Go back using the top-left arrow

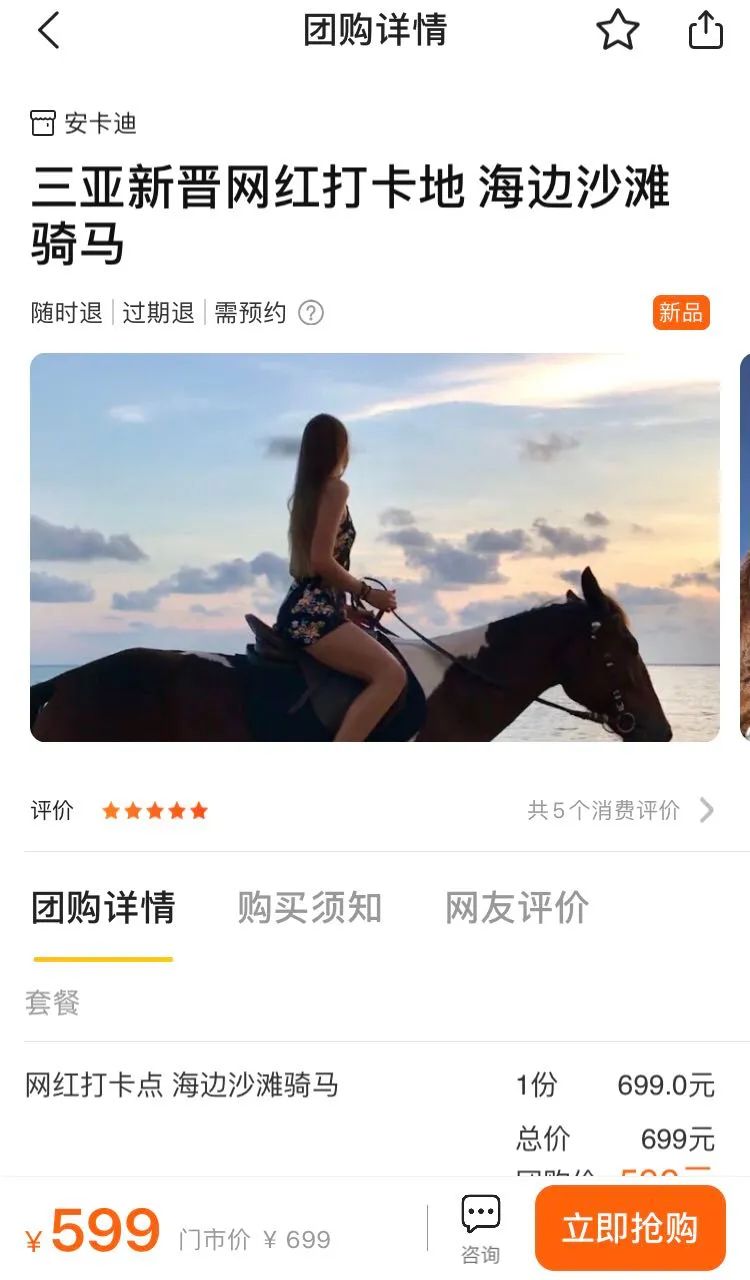point(48,30)
